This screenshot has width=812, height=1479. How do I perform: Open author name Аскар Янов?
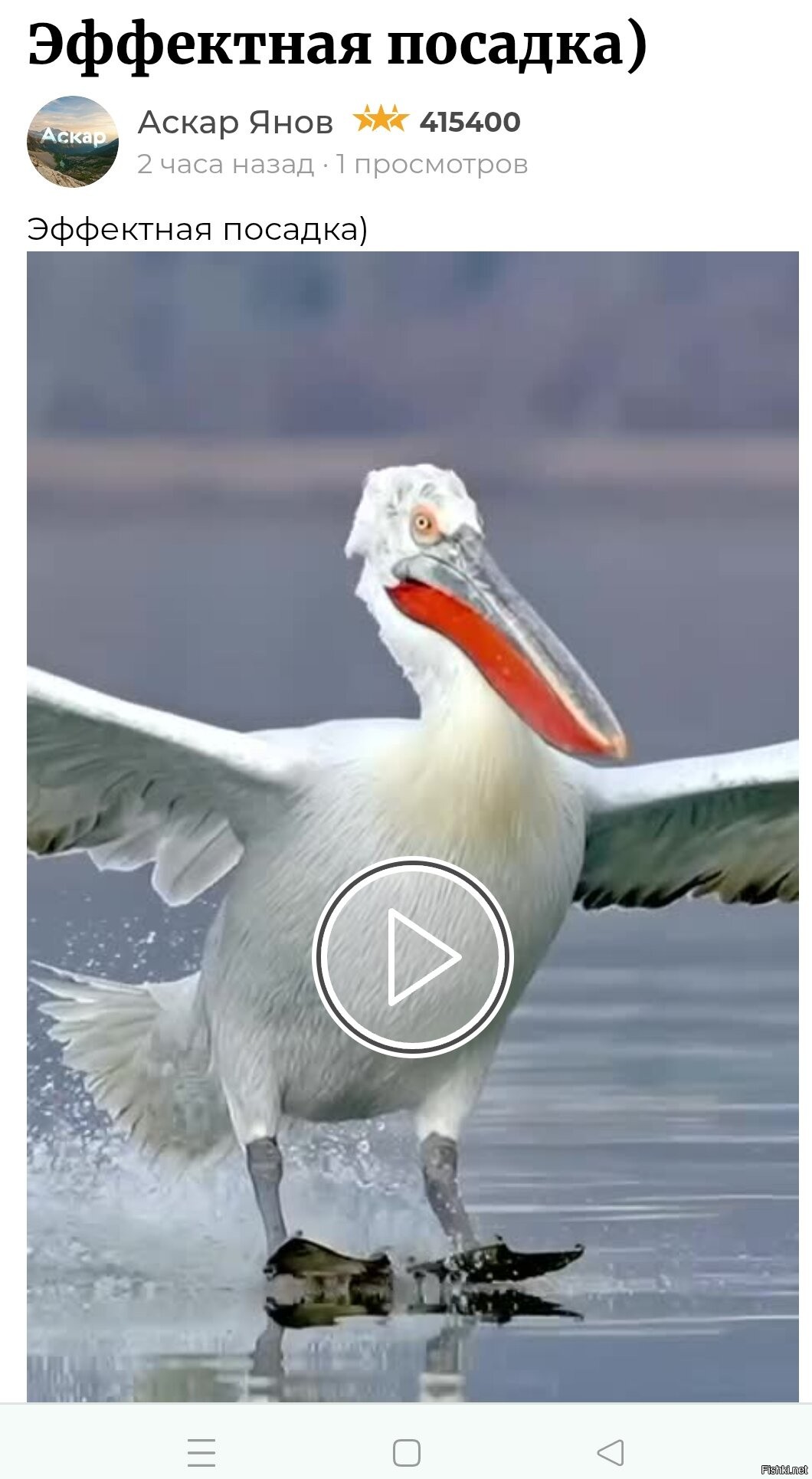pyautogui.click(x=235, y=122)
